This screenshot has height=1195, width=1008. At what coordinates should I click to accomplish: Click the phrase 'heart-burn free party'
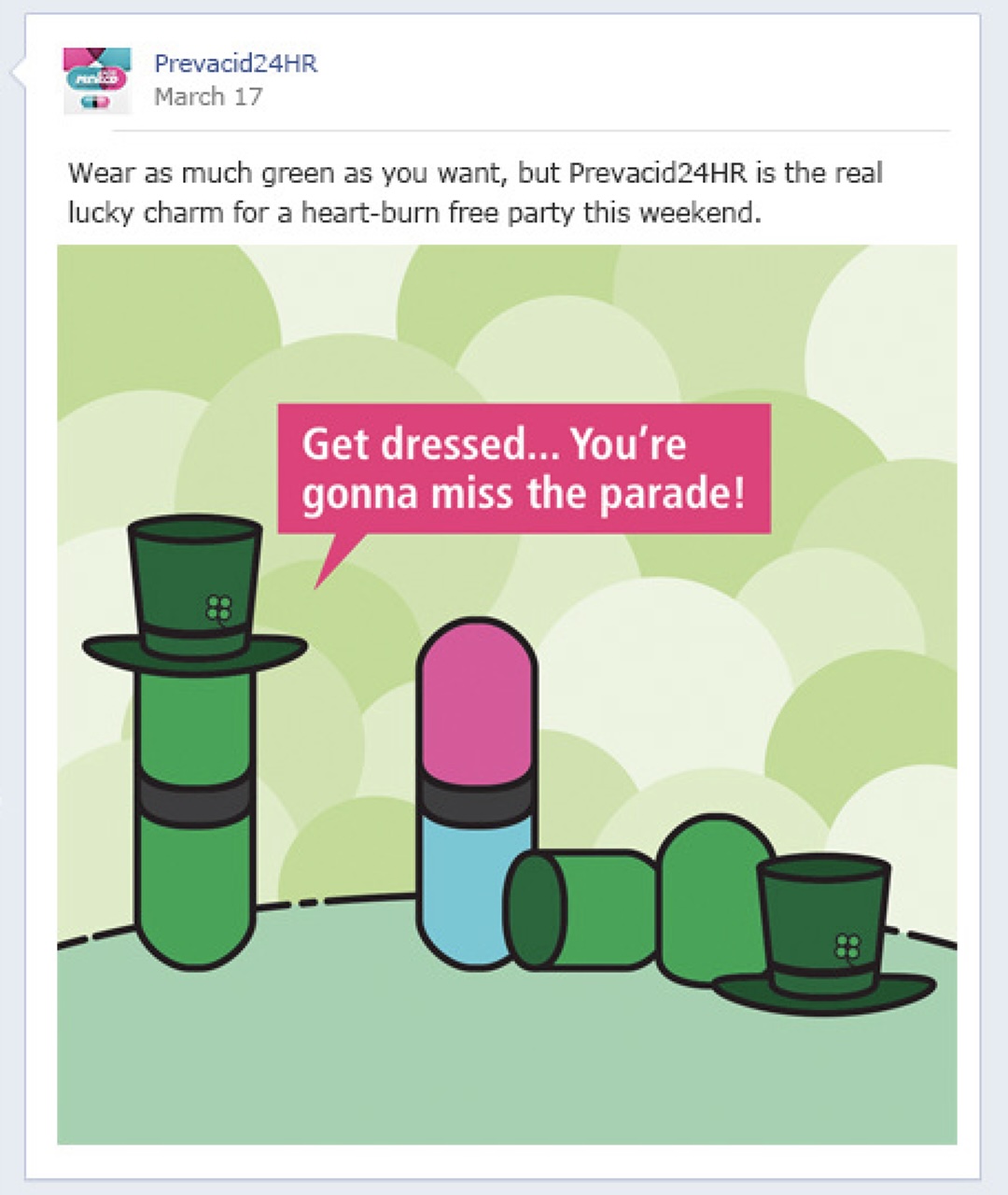(x=431, y=213)
